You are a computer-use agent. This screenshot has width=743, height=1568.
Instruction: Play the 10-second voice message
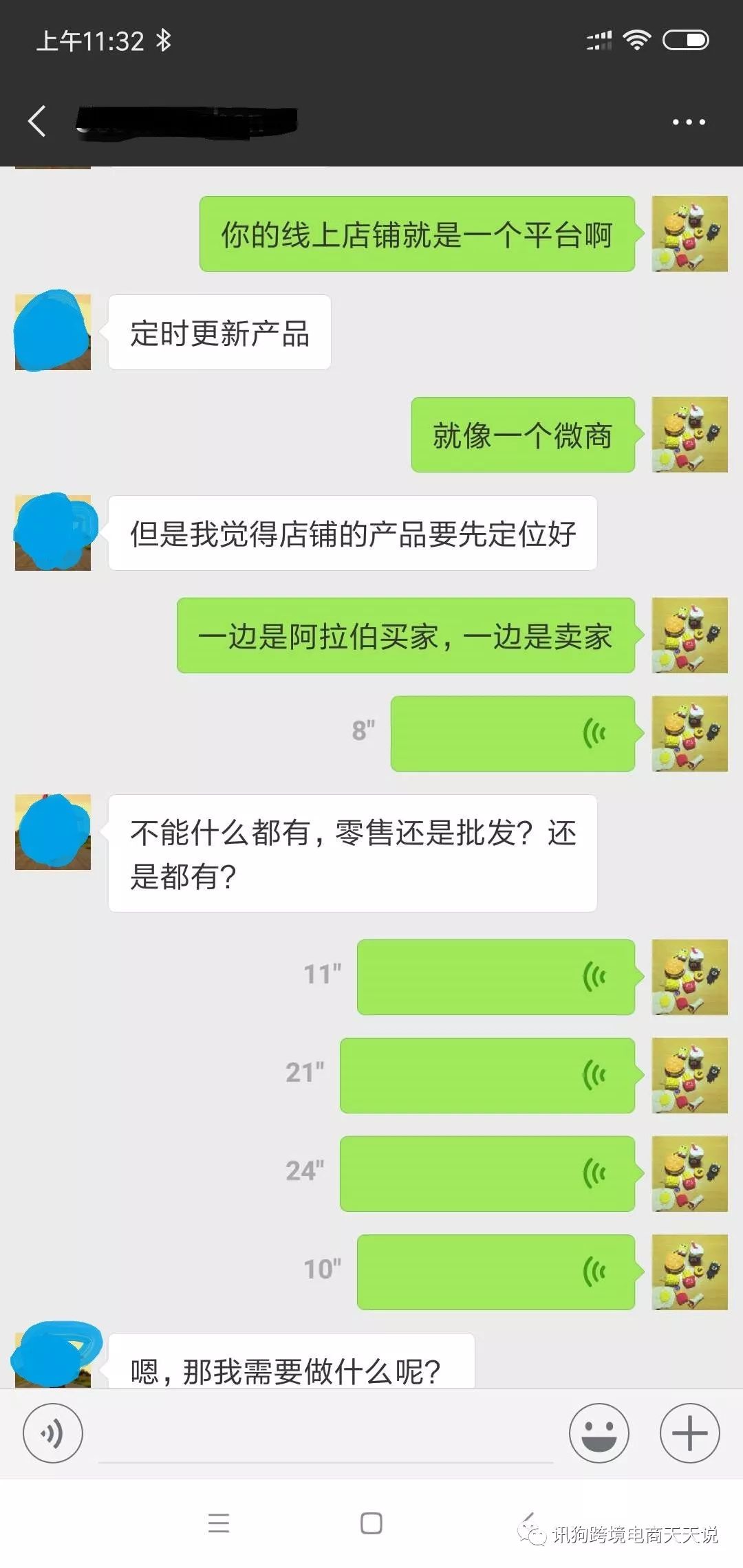[x=495, y=1272]
